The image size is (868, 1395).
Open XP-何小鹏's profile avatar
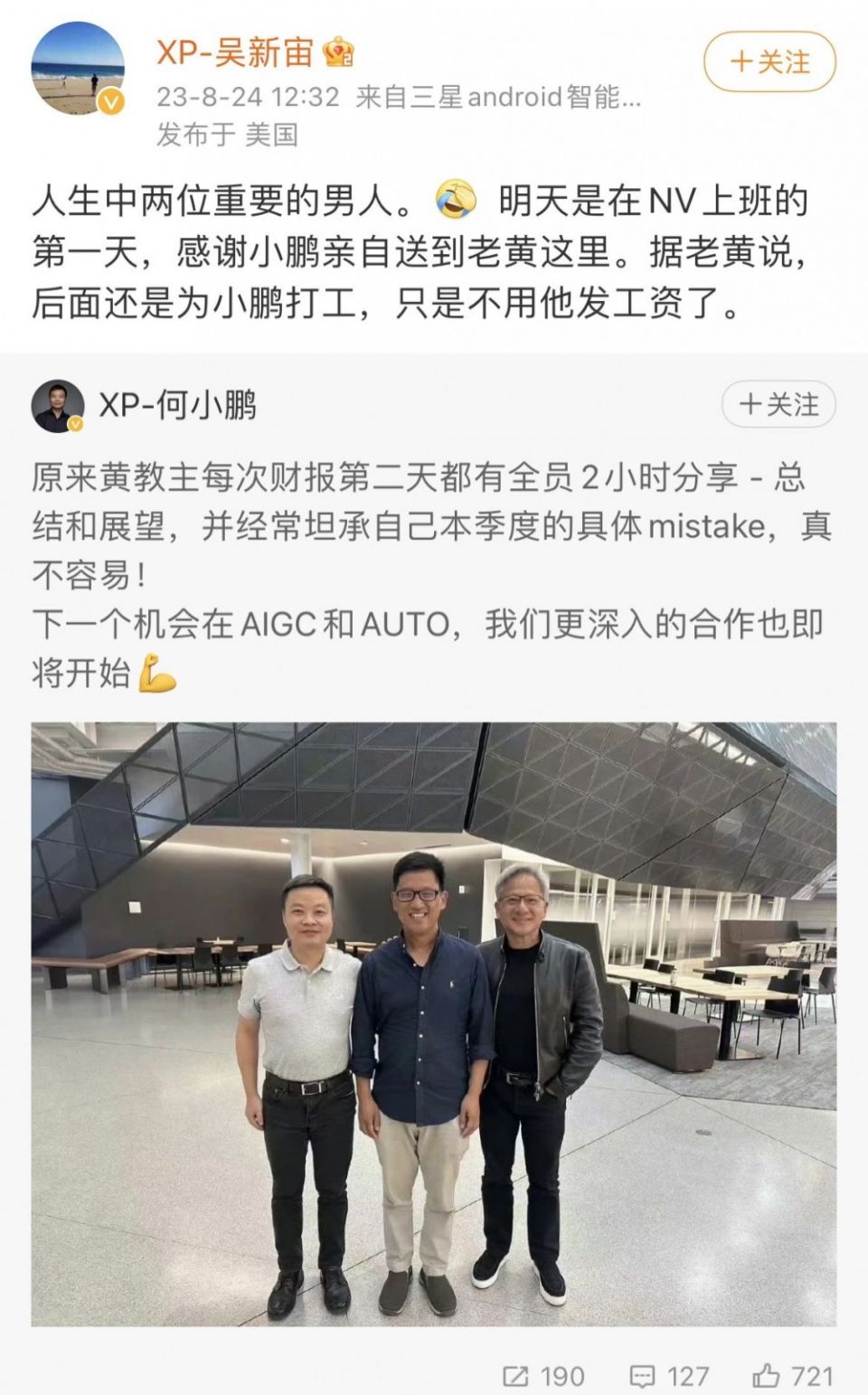click(58, 406)
